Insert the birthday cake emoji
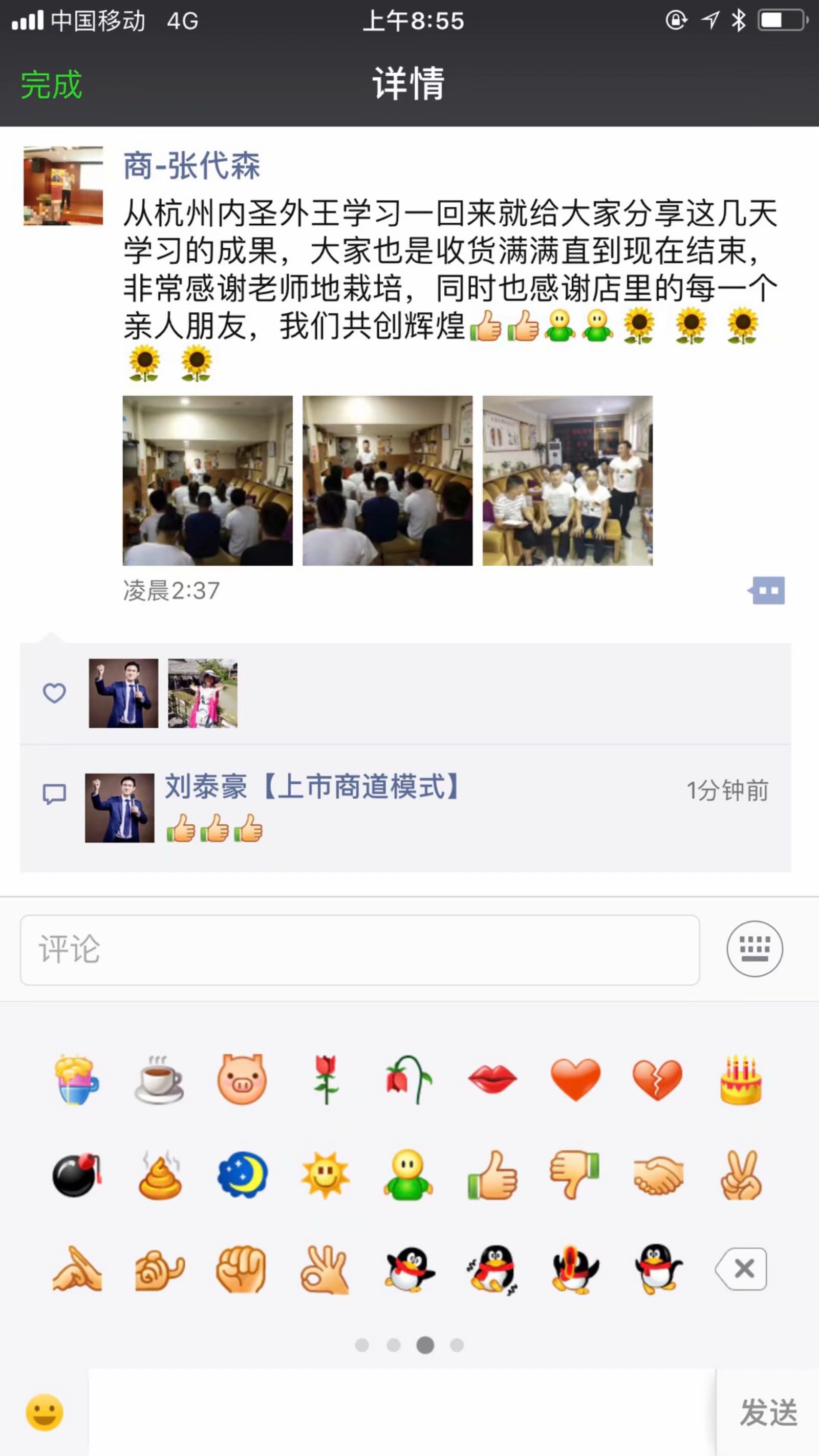Screen dimensions: 819x1456 pos(741,1079)
